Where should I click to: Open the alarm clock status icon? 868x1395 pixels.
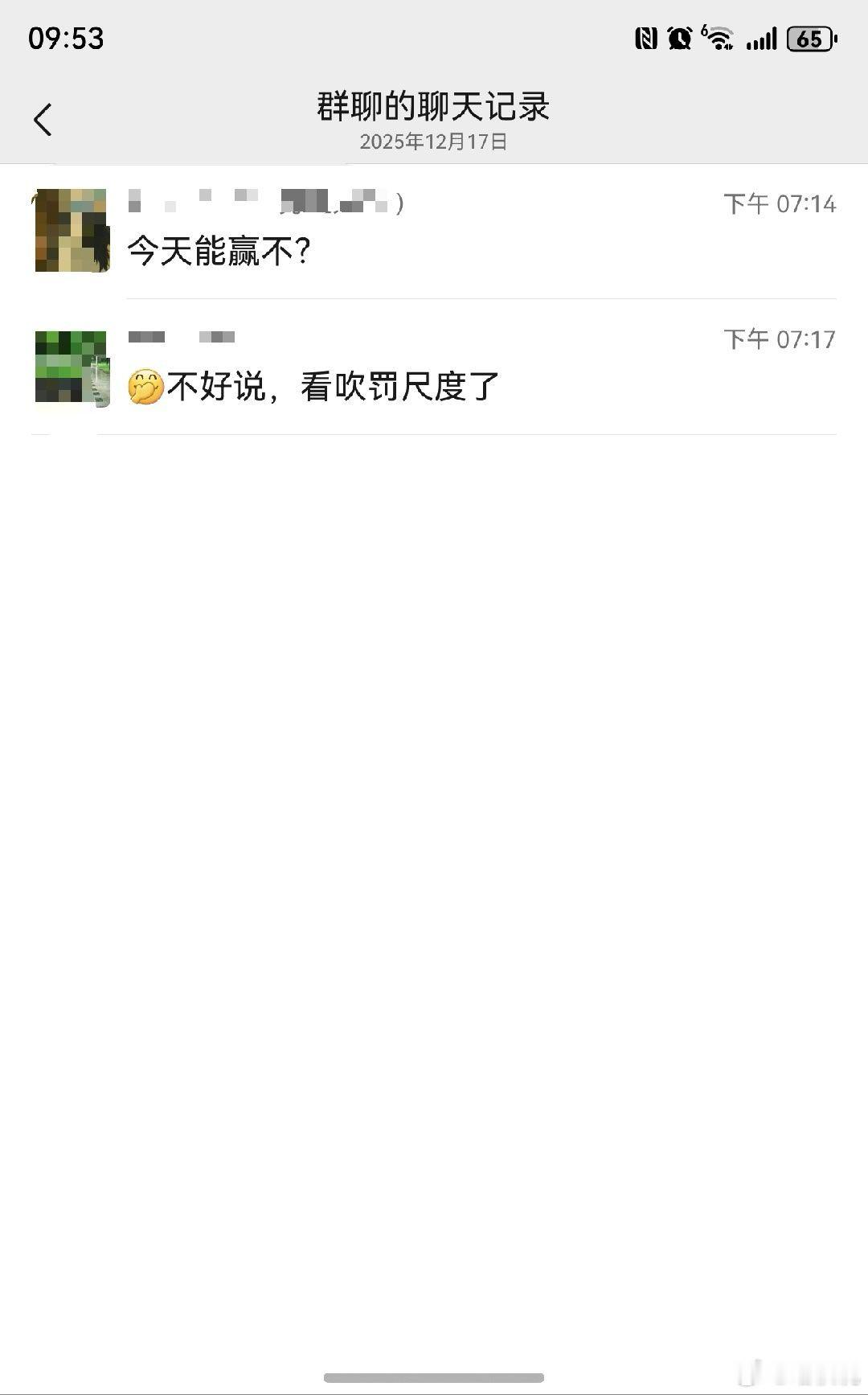pyautogui.click(x=678, y=38)
